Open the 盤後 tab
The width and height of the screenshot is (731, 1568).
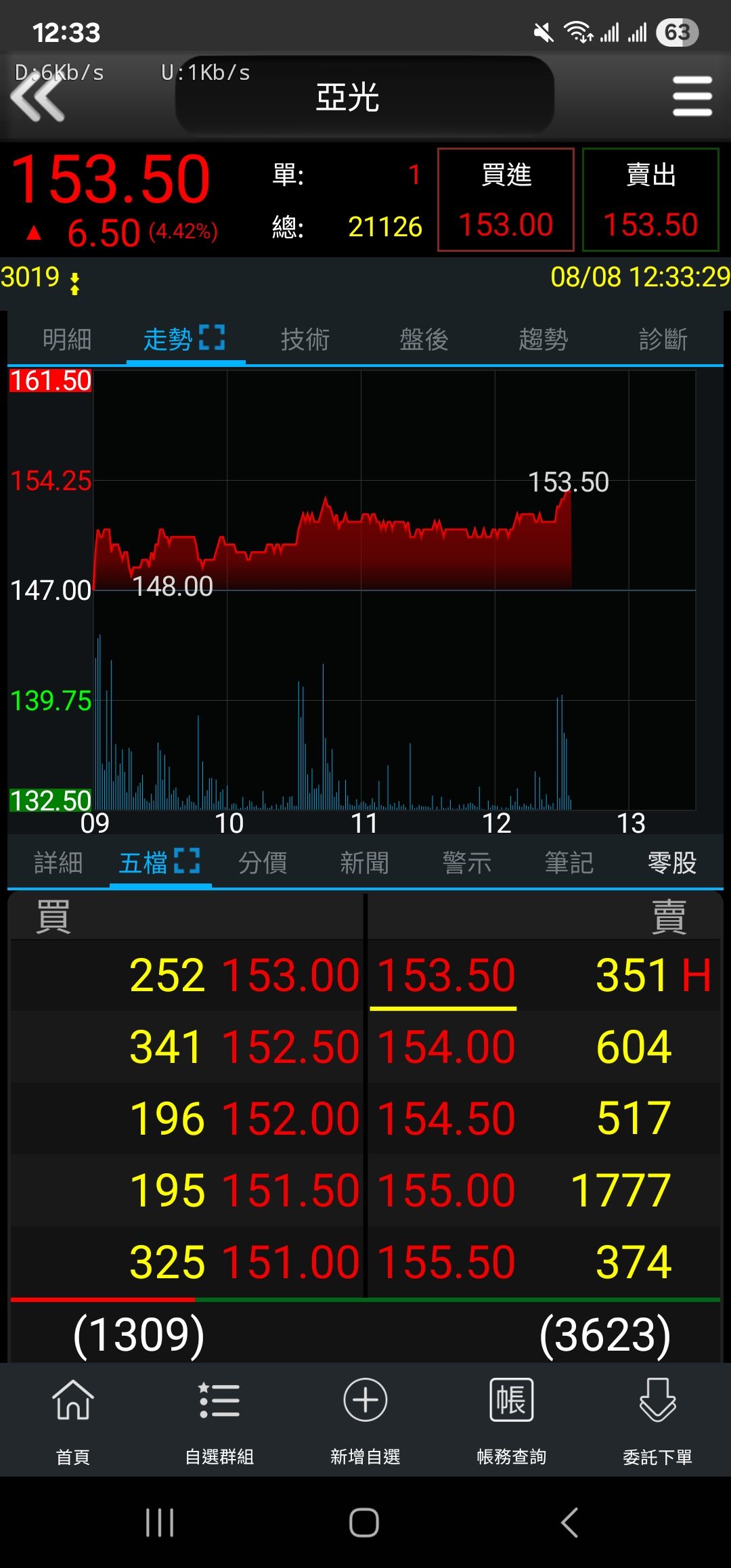click(x=424, y=339)
